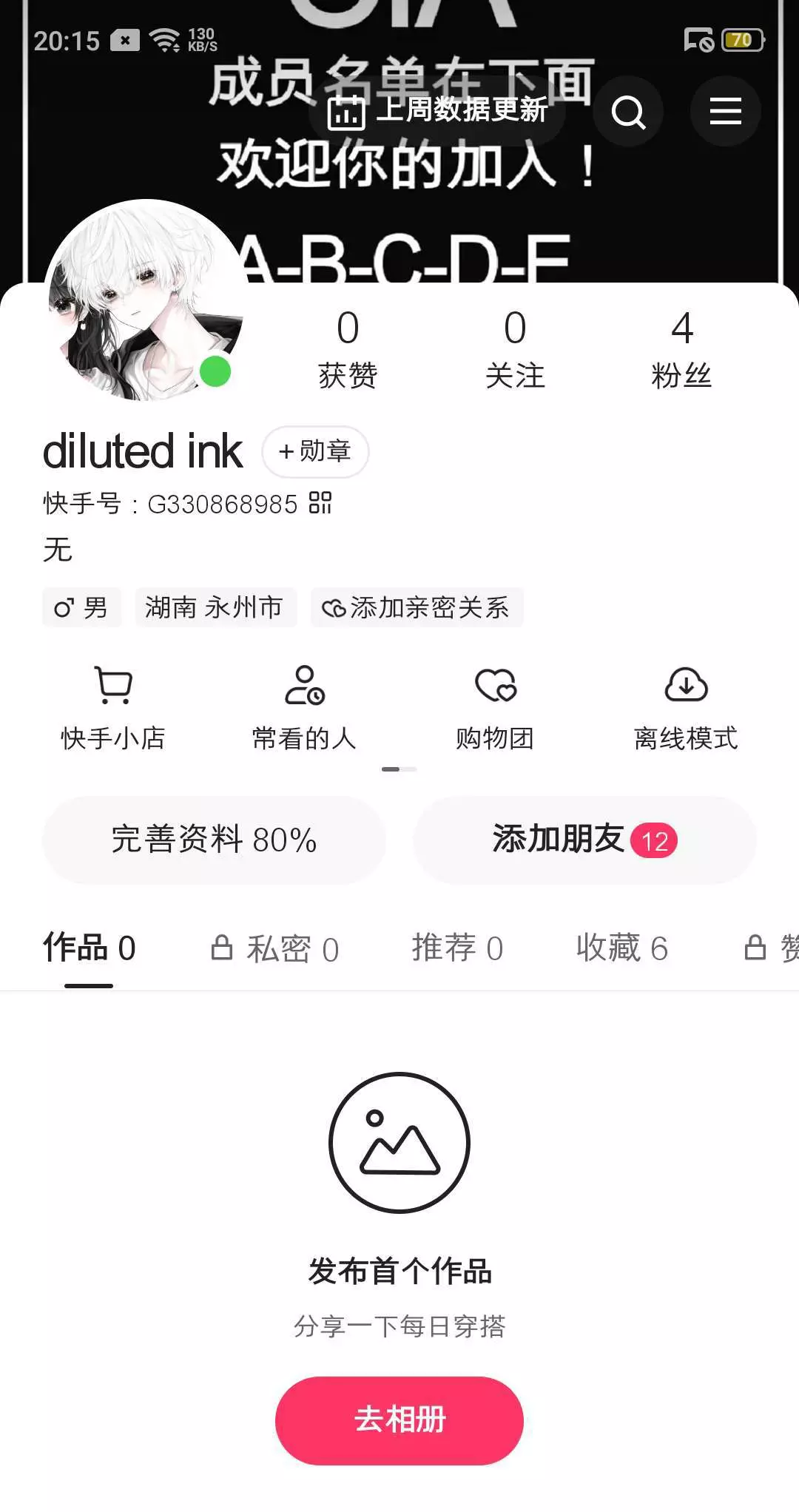The height and width of the screenshot is (1512, 799).
Task: Open the search magnifier icon
Action: (x=628, y=112)
